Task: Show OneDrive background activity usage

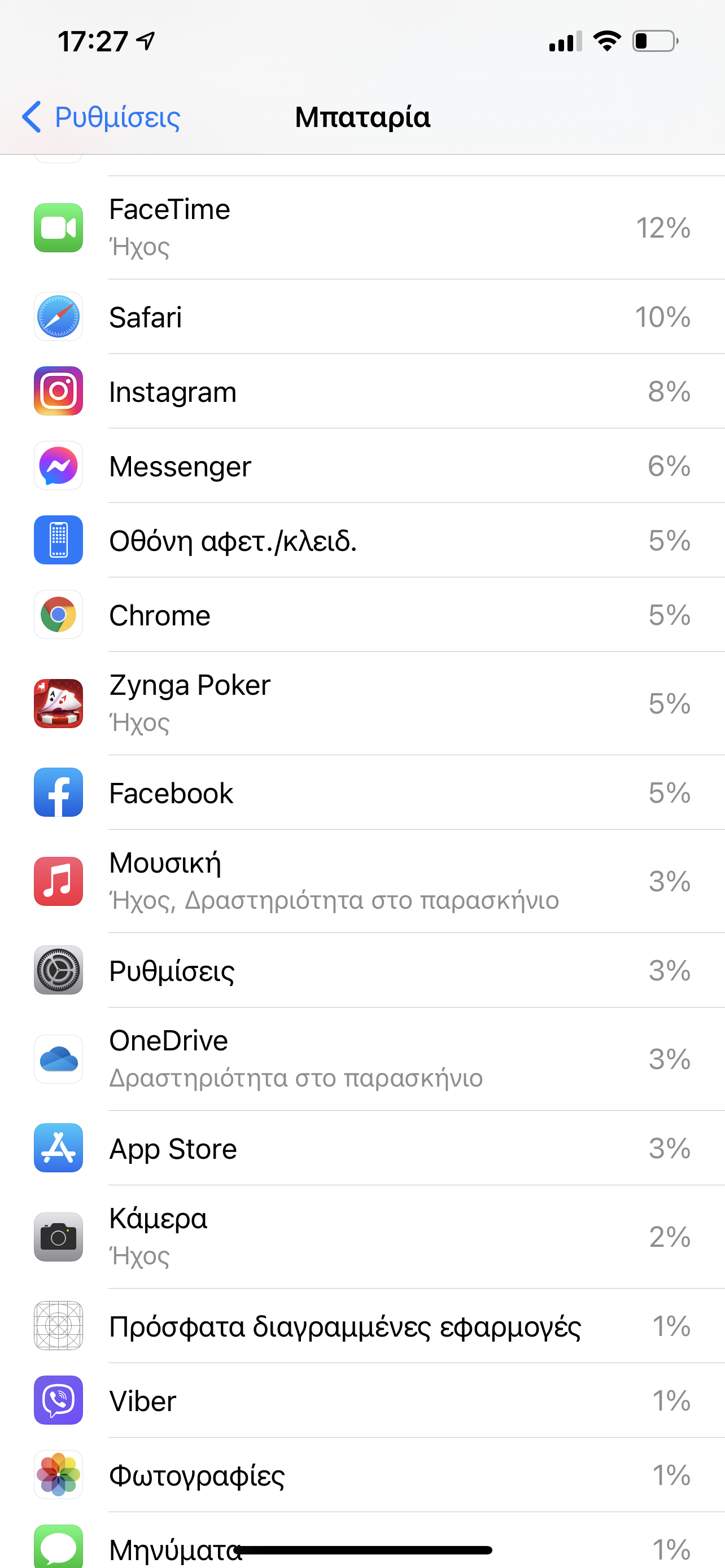Action: click(x=362, y=1059)
